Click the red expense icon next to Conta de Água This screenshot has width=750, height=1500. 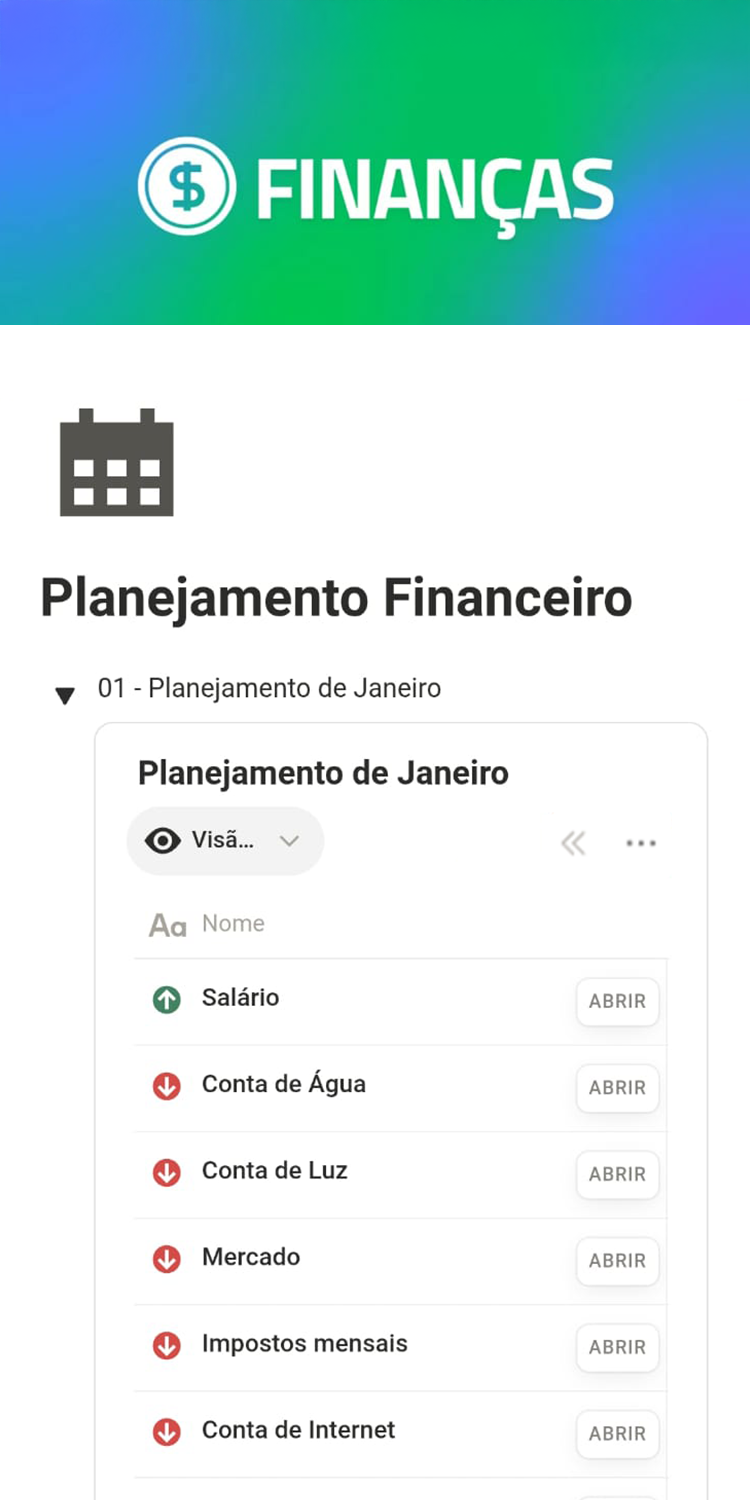coord(166,1087)
